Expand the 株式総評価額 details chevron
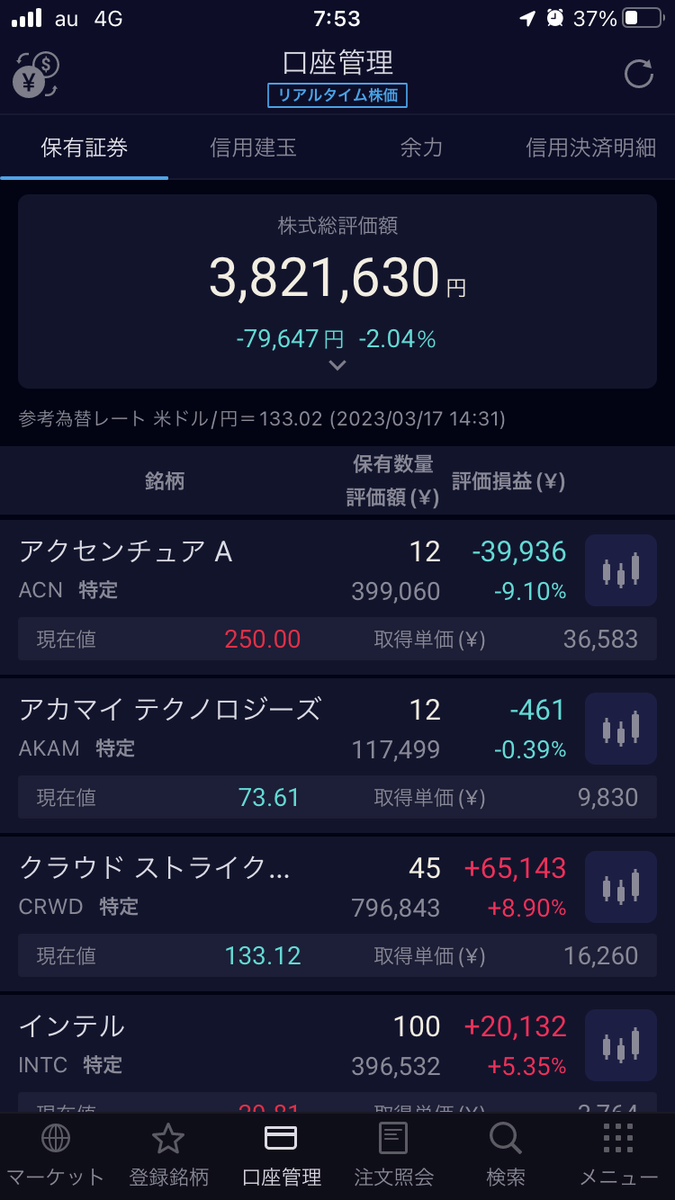 [x=337, y=366]
